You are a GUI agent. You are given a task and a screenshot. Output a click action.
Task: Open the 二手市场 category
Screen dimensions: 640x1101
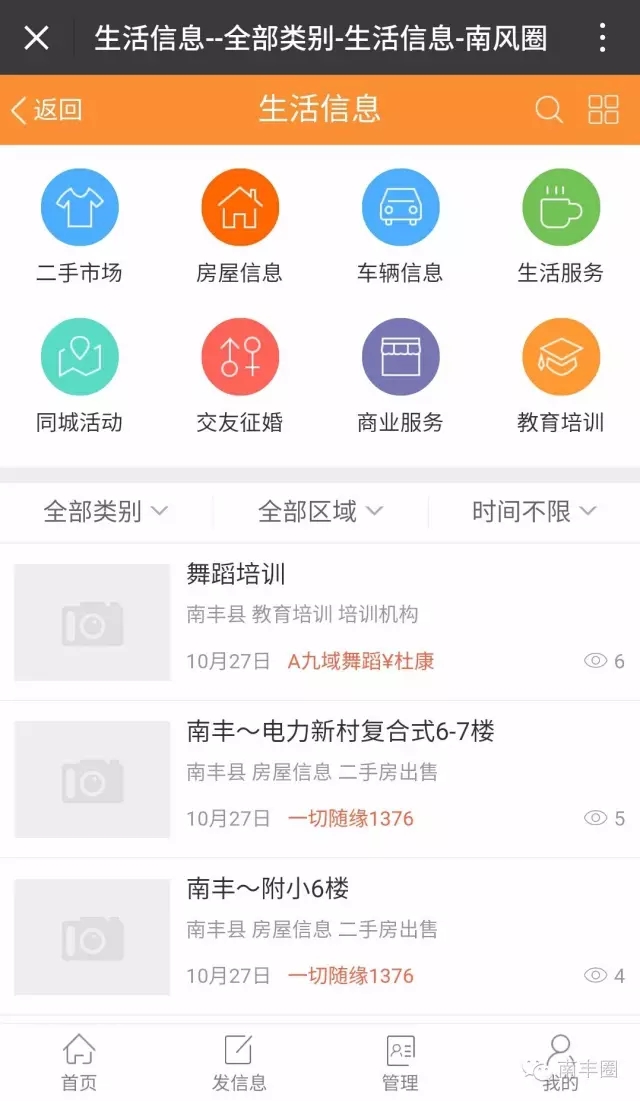[79, 226]
